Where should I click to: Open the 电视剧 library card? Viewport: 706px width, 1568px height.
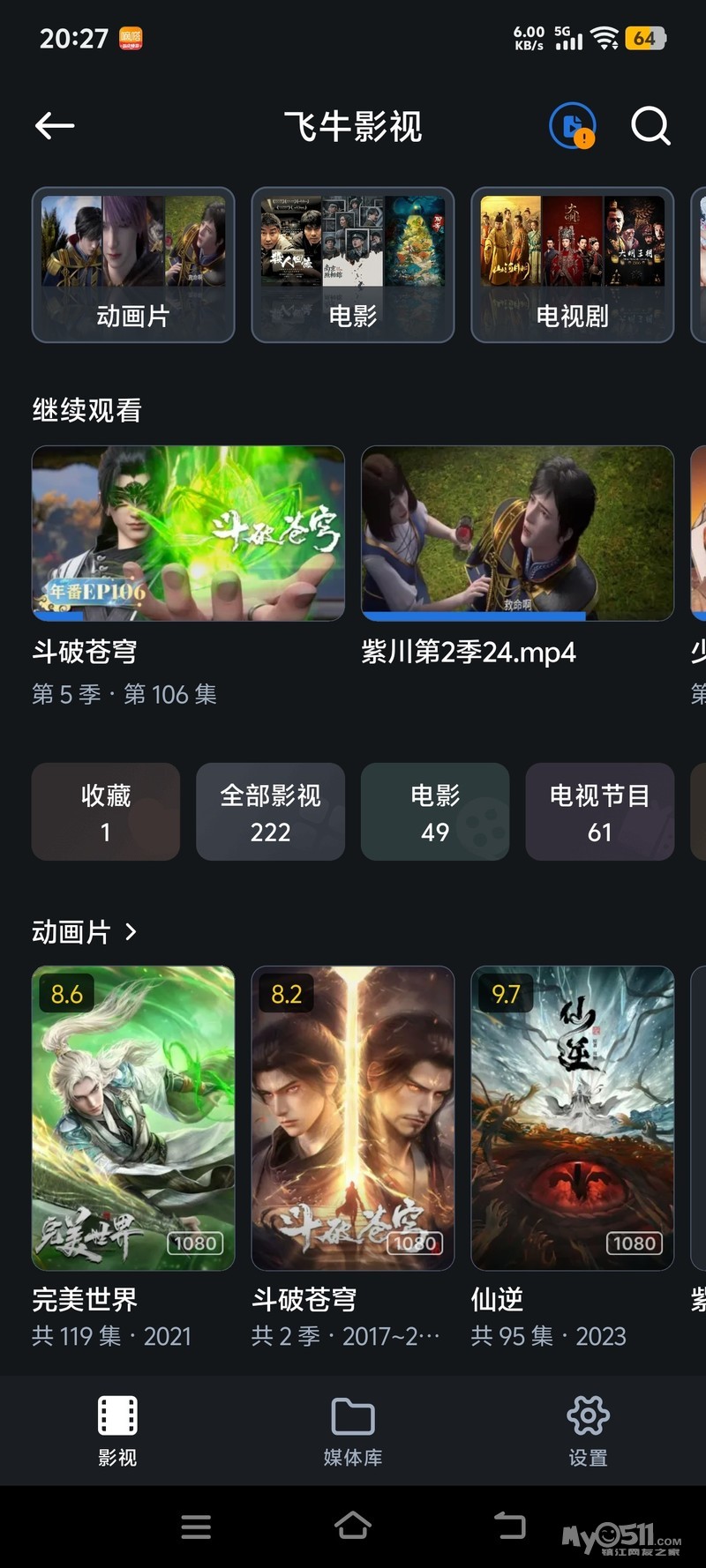pyautogui.click(x=573, y=265)
